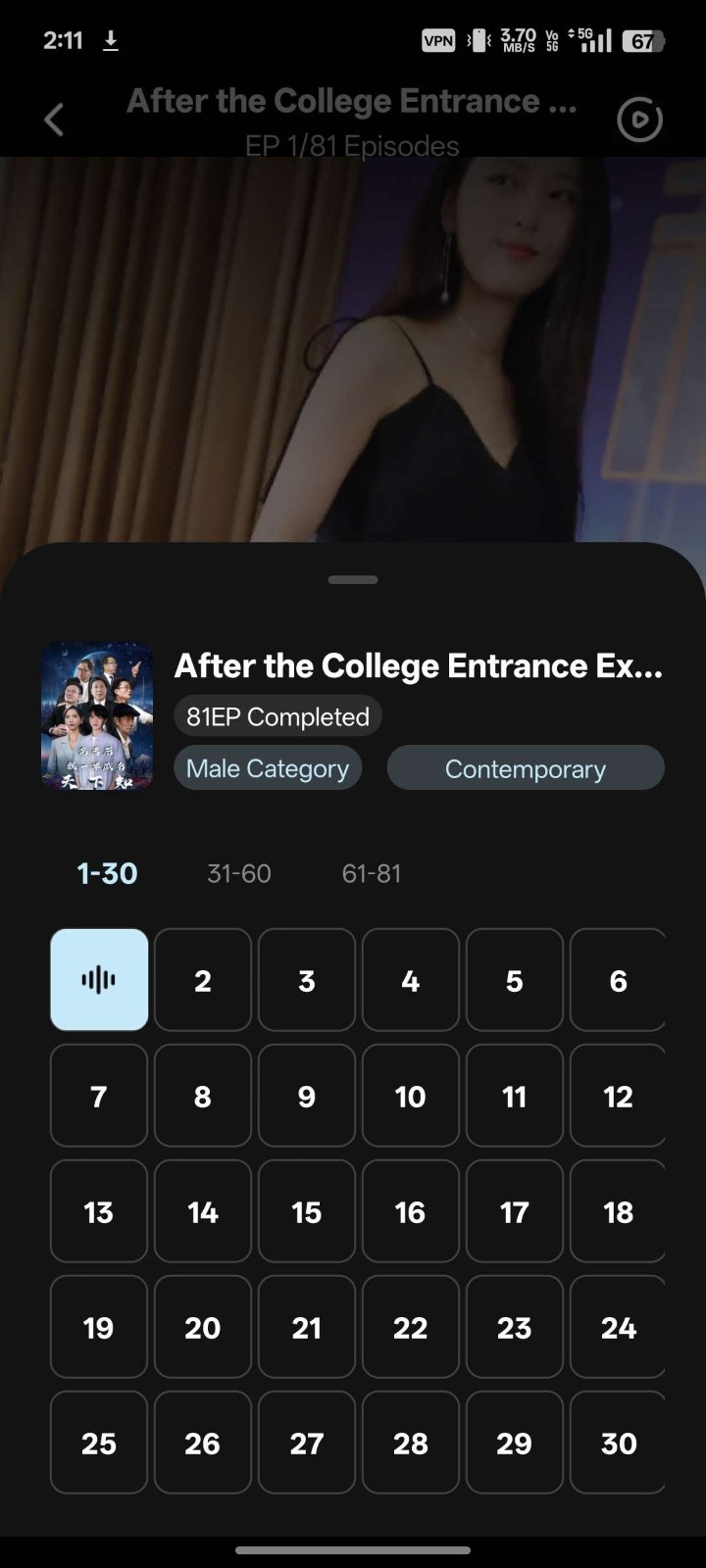Viewport: 706px width, 1568px height.
Task: Play episode 5
Action: [515, 980]
